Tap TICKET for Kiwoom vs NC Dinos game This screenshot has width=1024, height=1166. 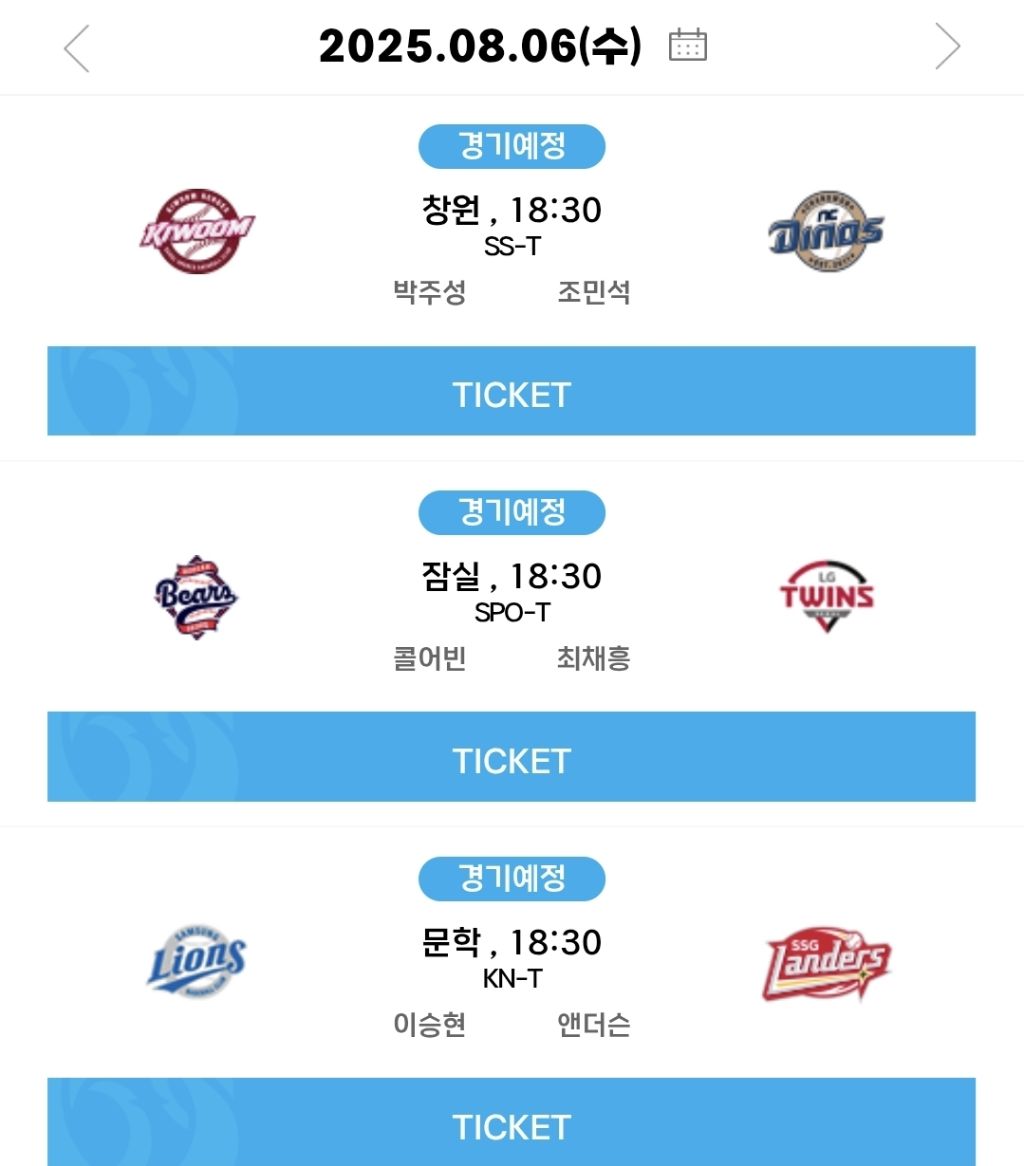click(x=512, y=390)
